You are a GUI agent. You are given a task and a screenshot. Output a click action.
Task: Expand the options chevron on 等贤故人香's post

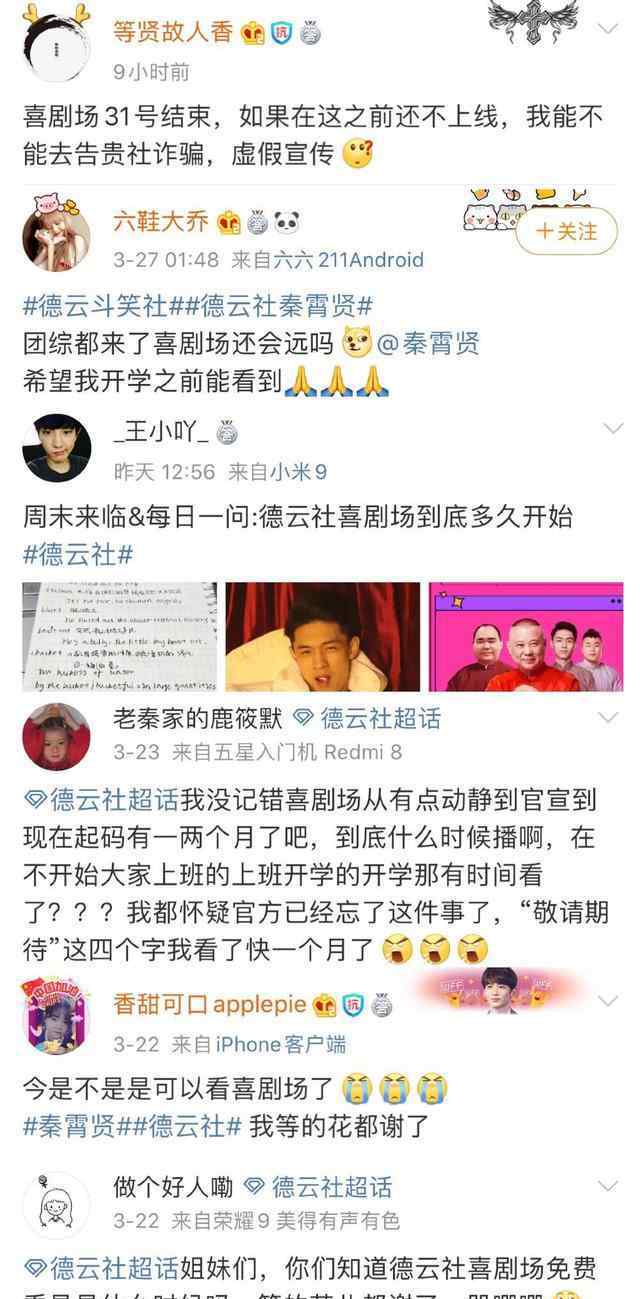pos(607,30)
